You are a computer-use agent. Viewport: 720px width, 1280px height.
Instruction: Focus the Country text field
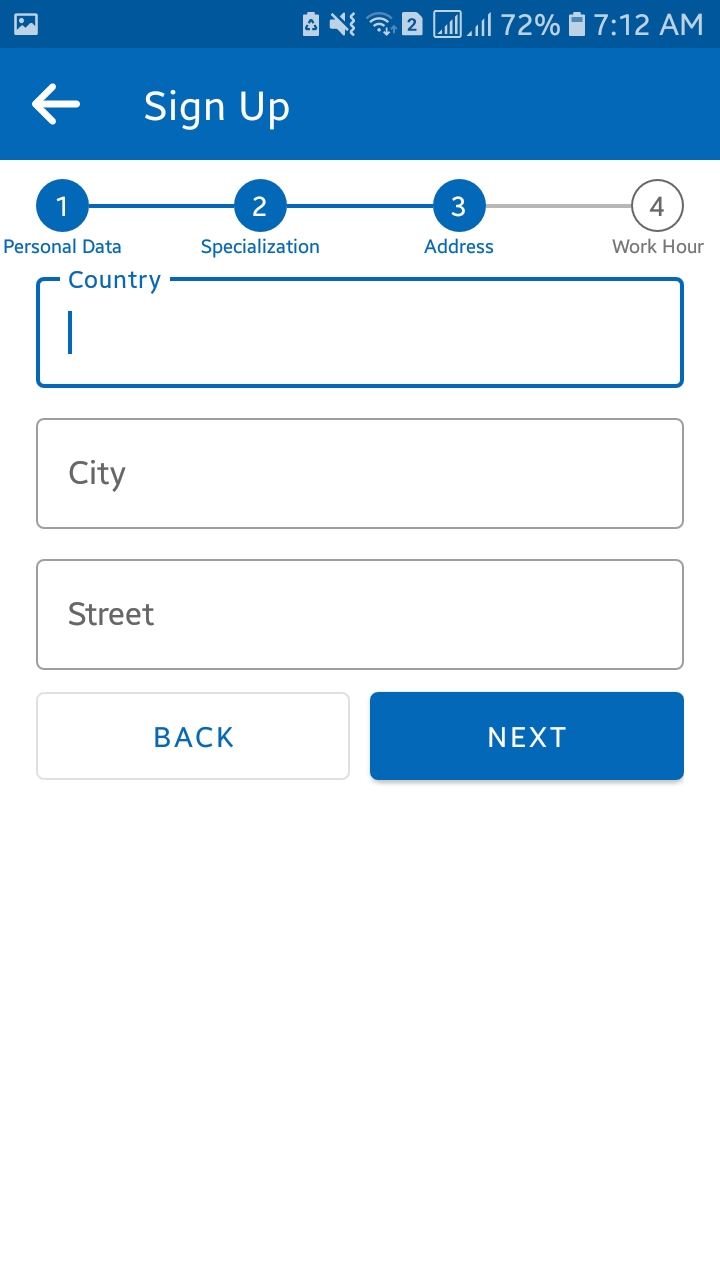360,332
